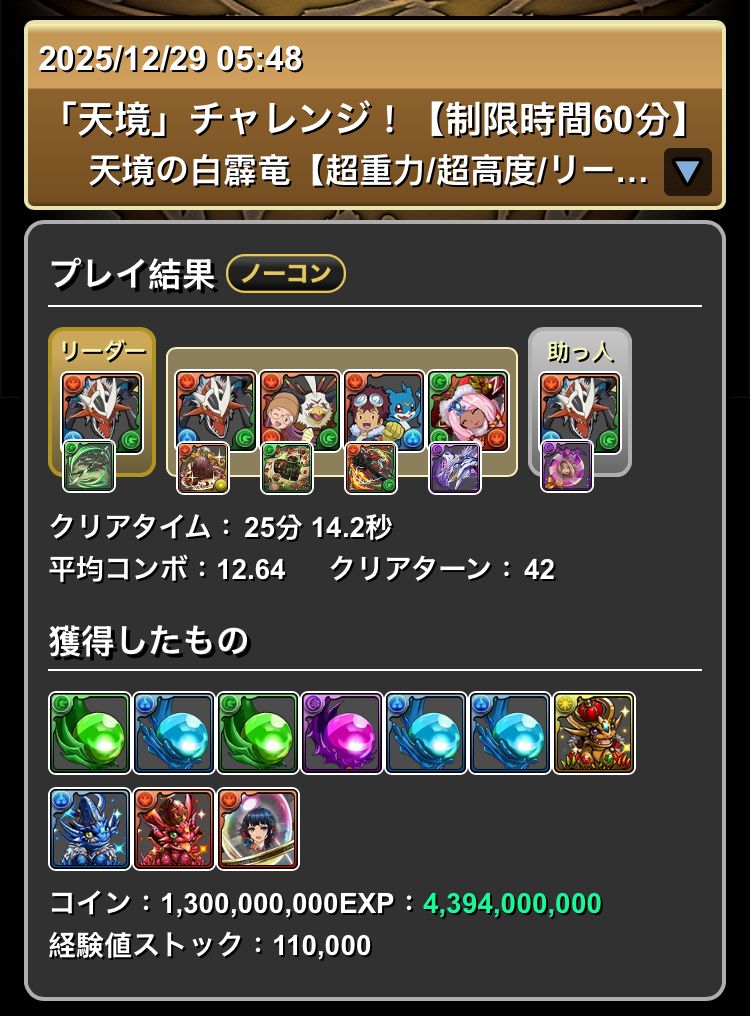The image size is (750, 1016).
Task: Expand the dungeon title dropdown arrow
Action: pyautogui.click(x=687, y=172)
